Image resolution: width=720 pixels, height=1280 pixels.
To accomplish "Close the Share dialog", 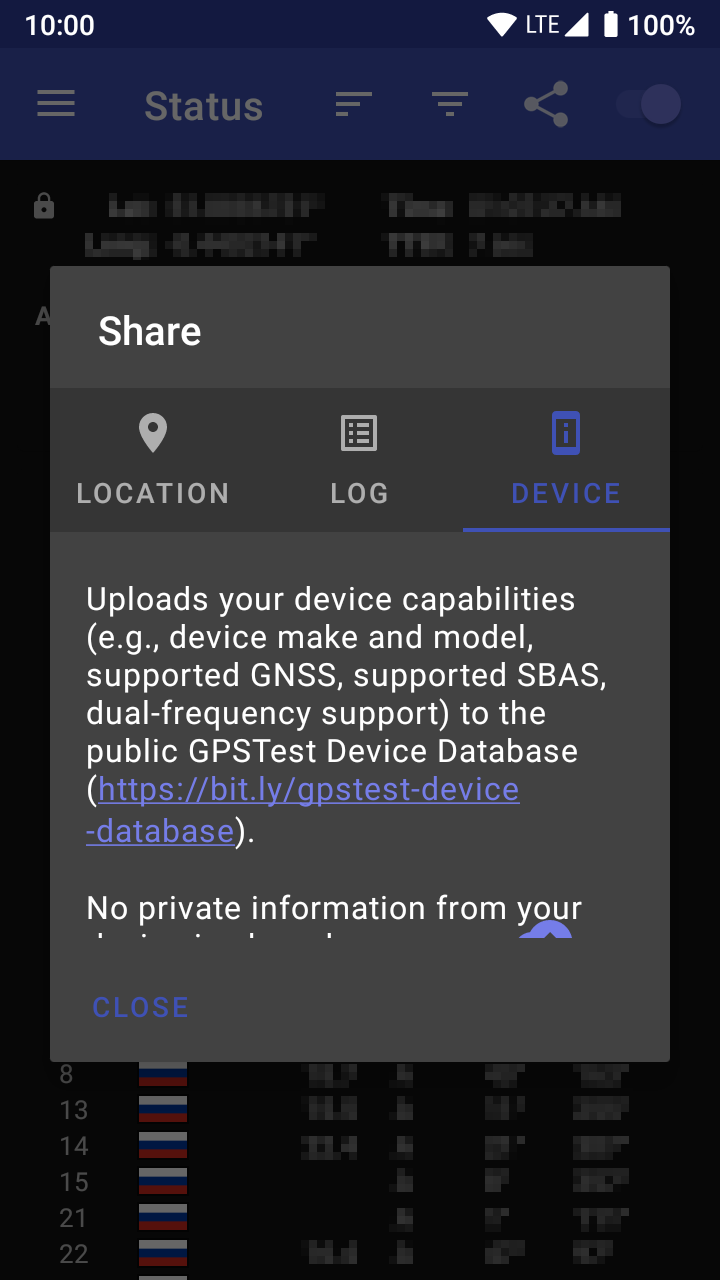I will pyautogui.click(x=140, y=1007).
